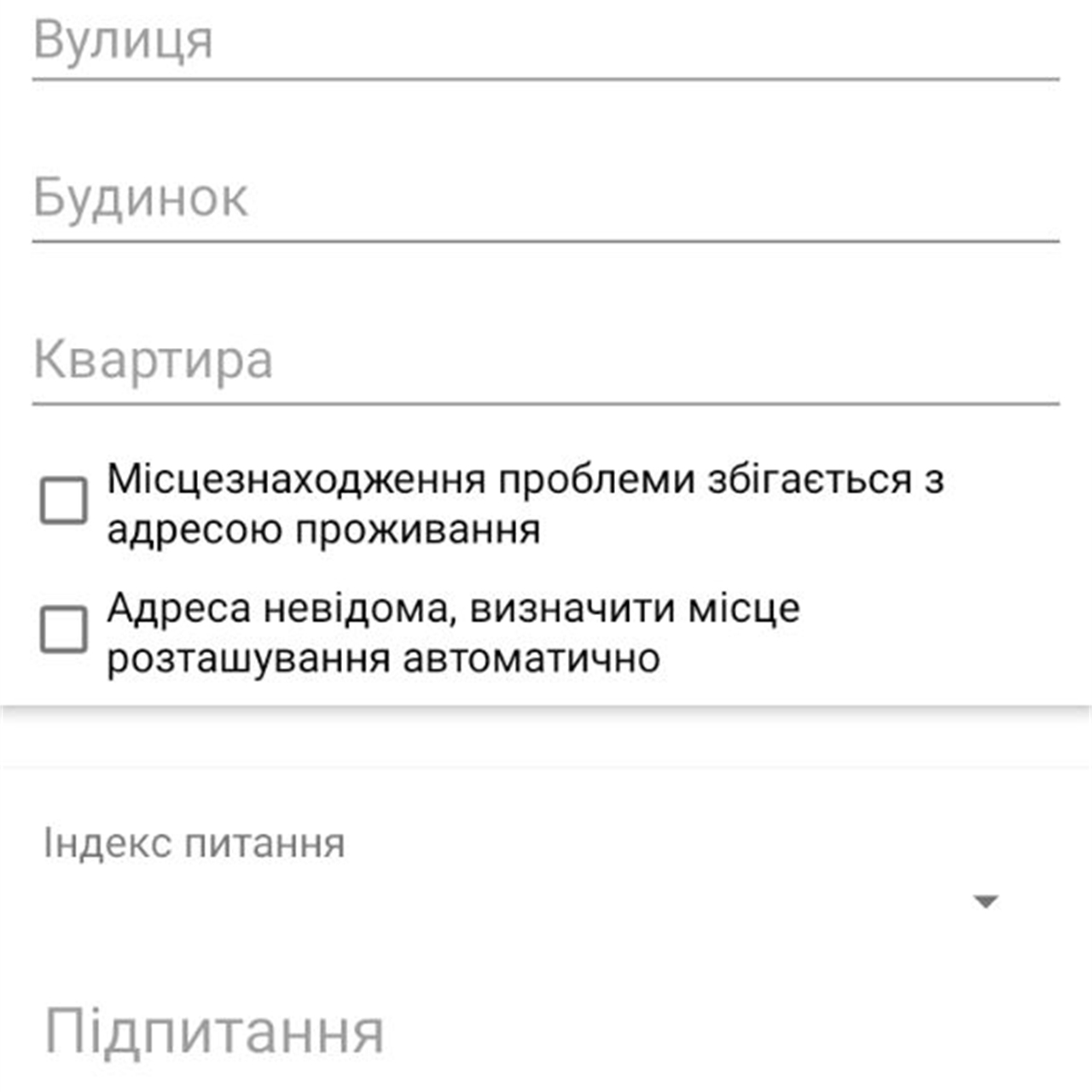This screenshot has width=1092, height=1092.
Task: Open the Підпитання field
Action: (x=546, y=1032)
